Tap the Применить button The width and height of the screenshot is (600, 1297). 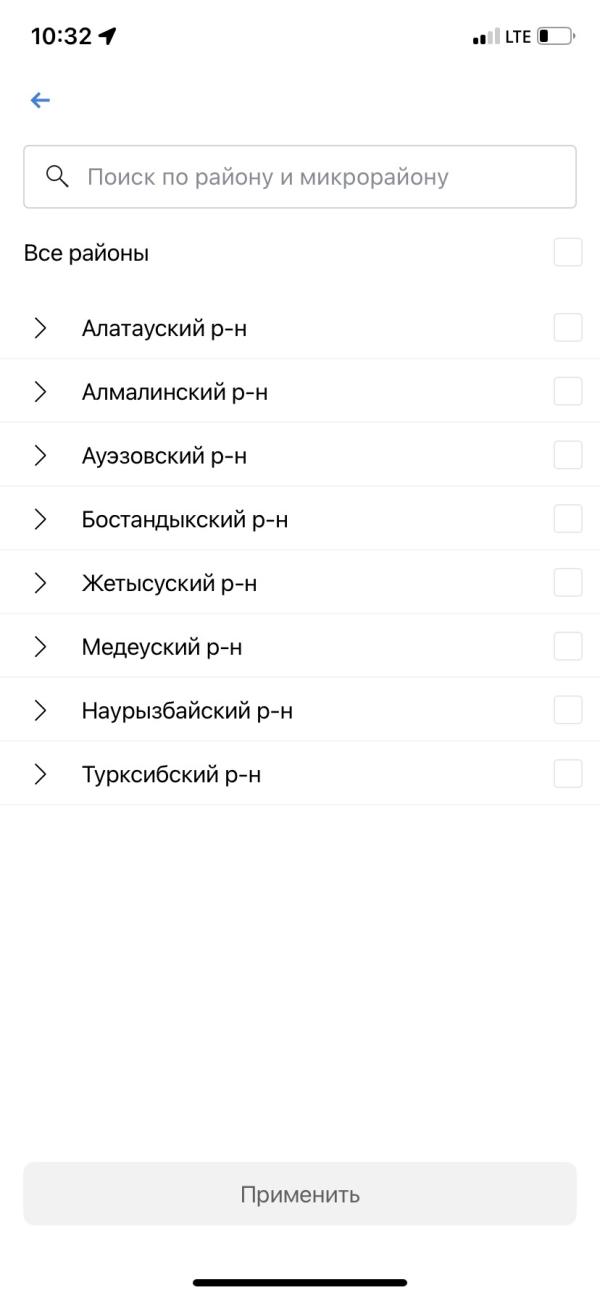click(x=300, y=1194)
